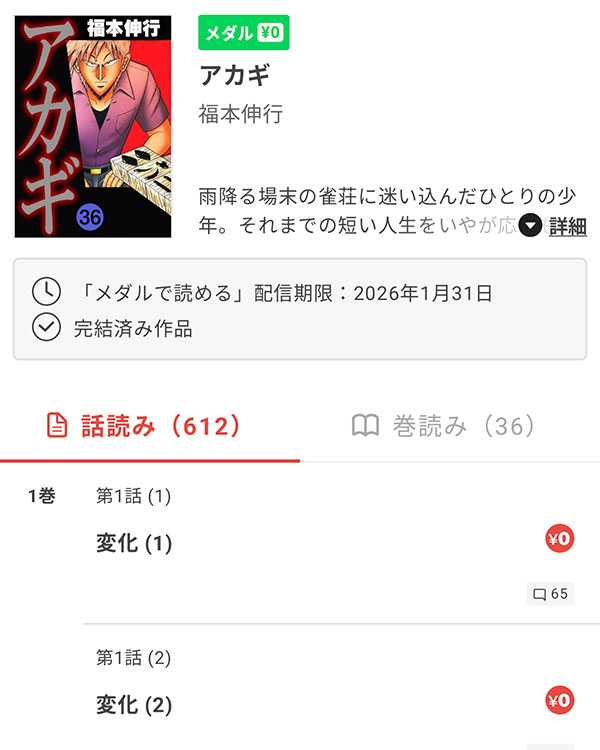Open episode 変化 (2)

pos(134,705)
